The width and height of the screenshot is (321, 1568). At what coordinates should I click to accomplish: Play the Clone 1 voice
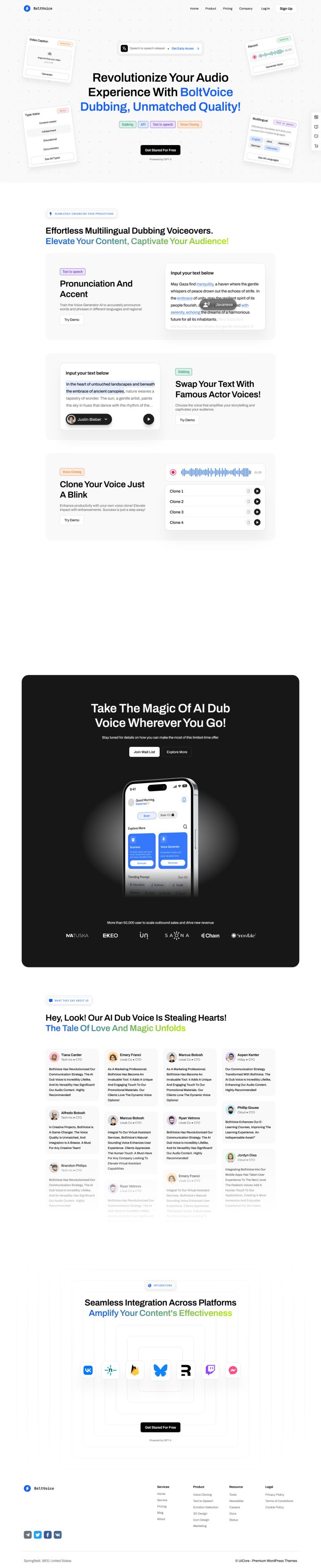click(x=257, y=491)
